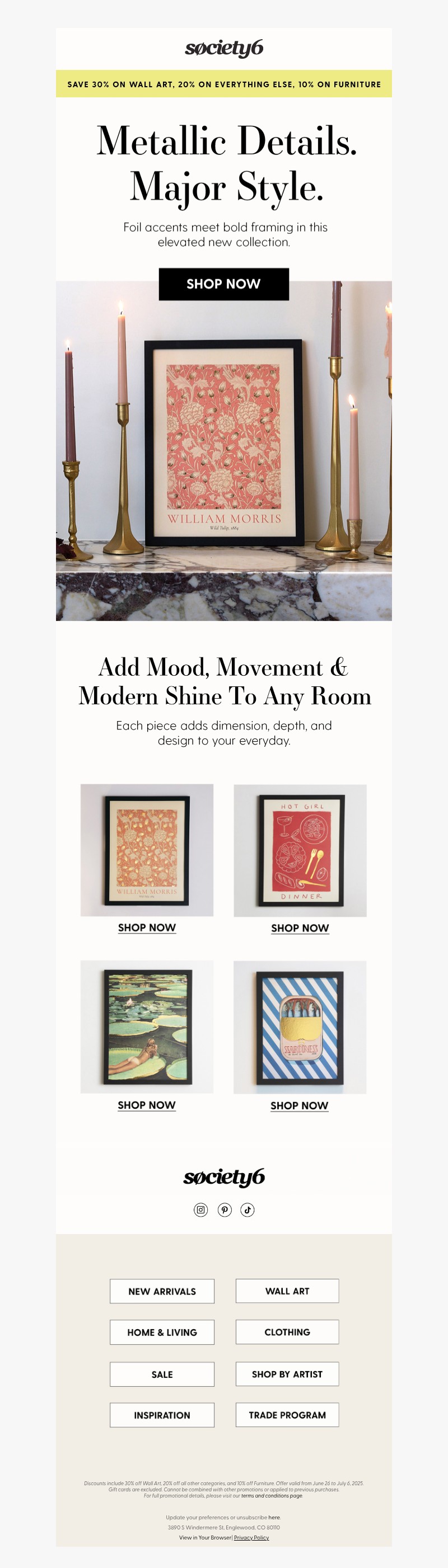
Task: Open the Inspiration page
Action: click(162, 1415)
